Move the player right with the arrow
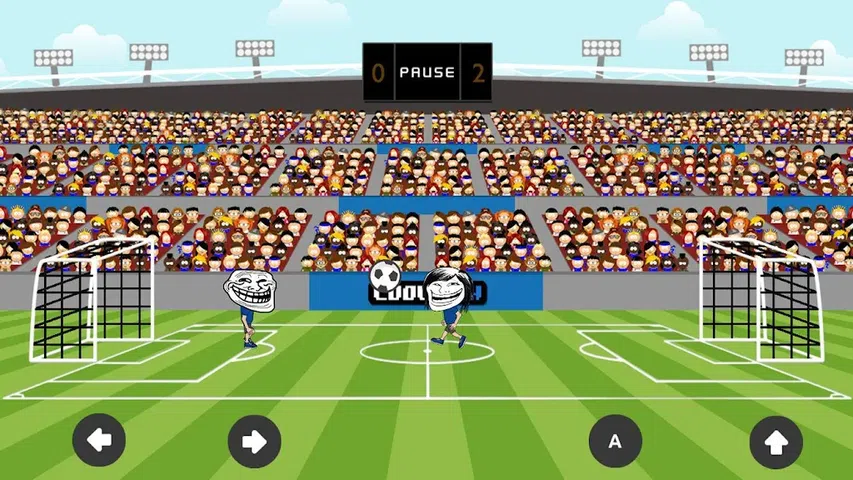This screenshot has width=853, height=480. pos(254,440)
